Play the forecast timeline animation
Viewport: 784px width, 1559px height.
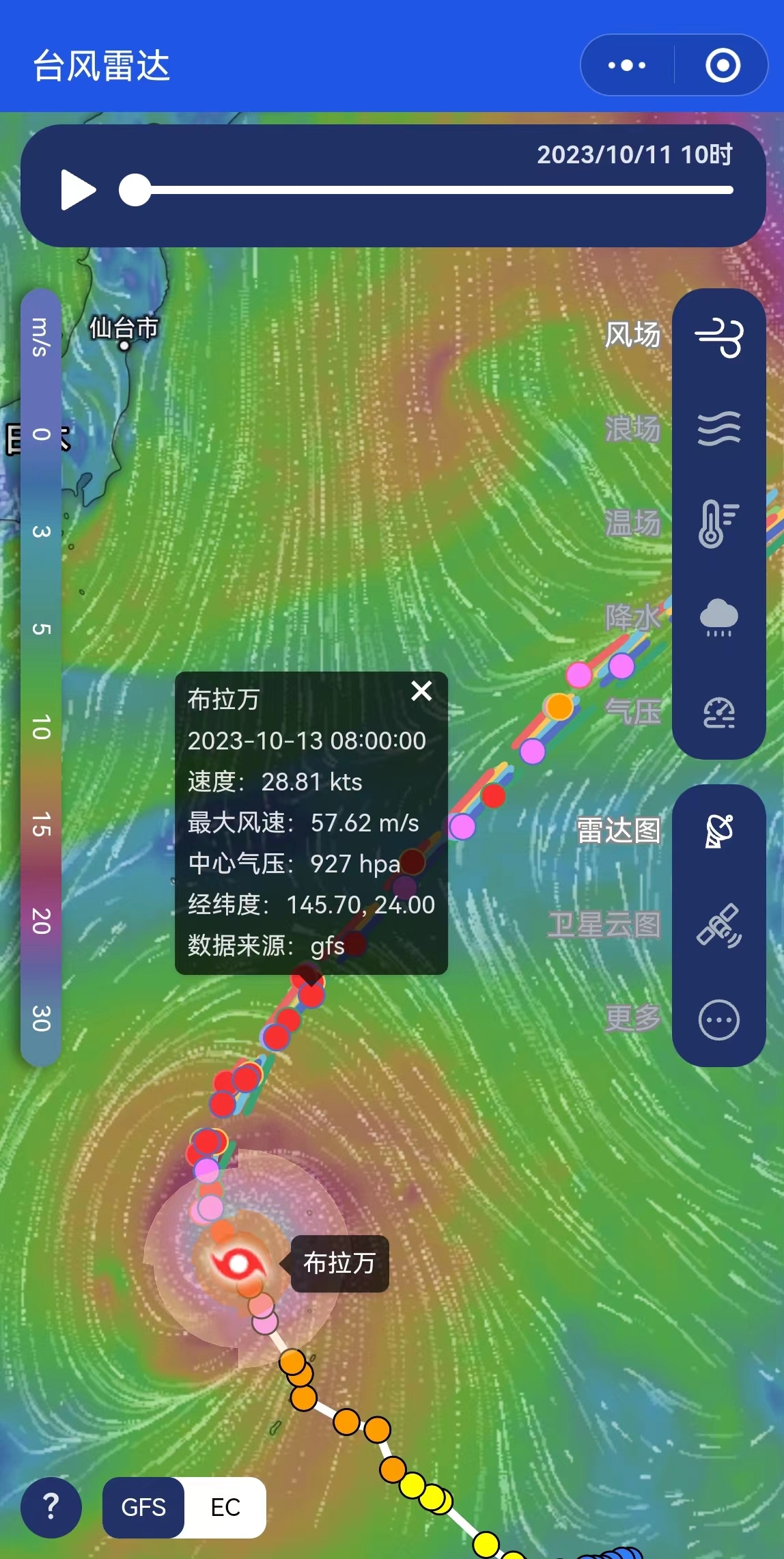pos(77,191)
